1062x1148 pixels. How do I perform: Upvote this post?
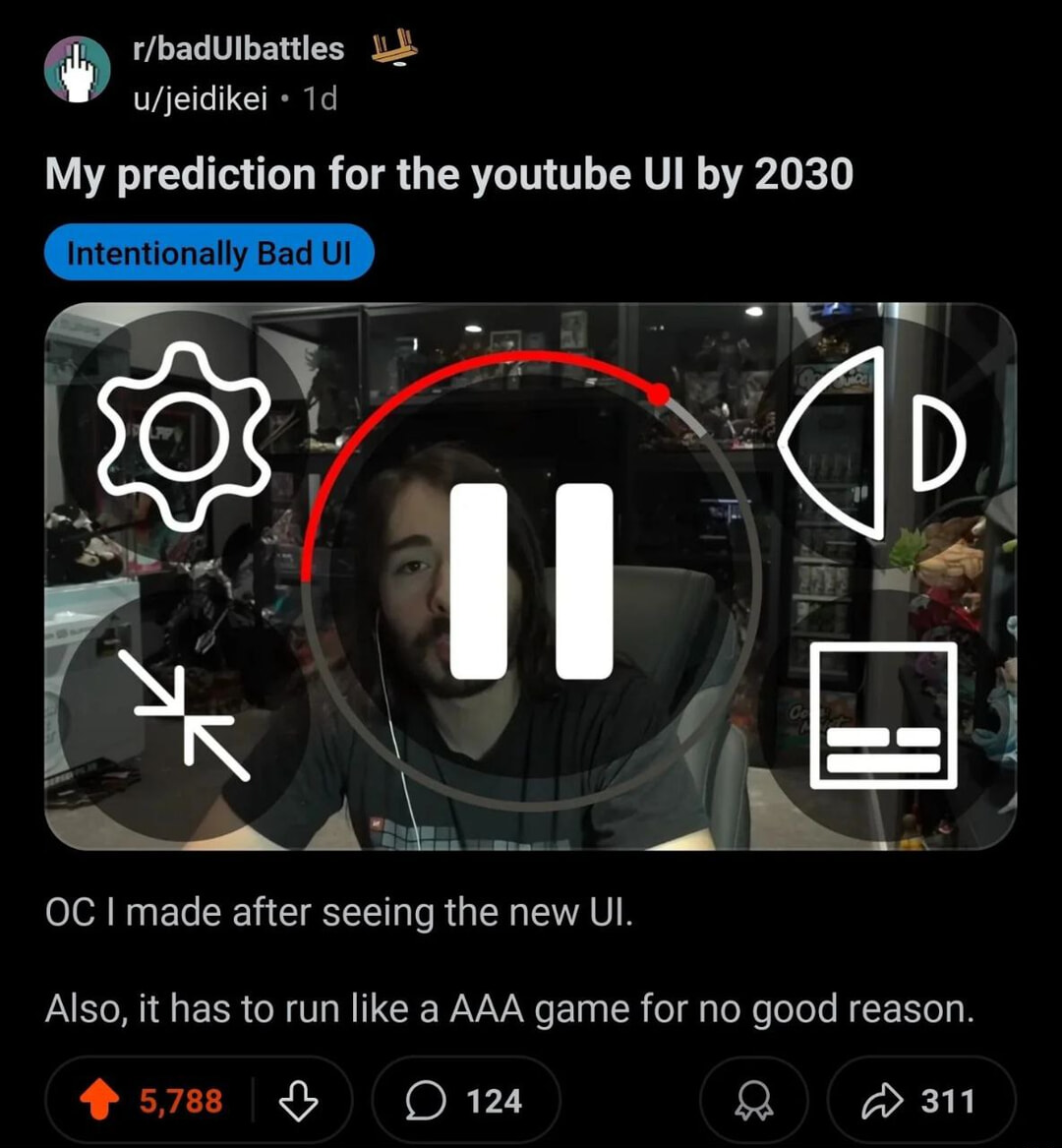pyautogui.click(x=98, y=1101)
